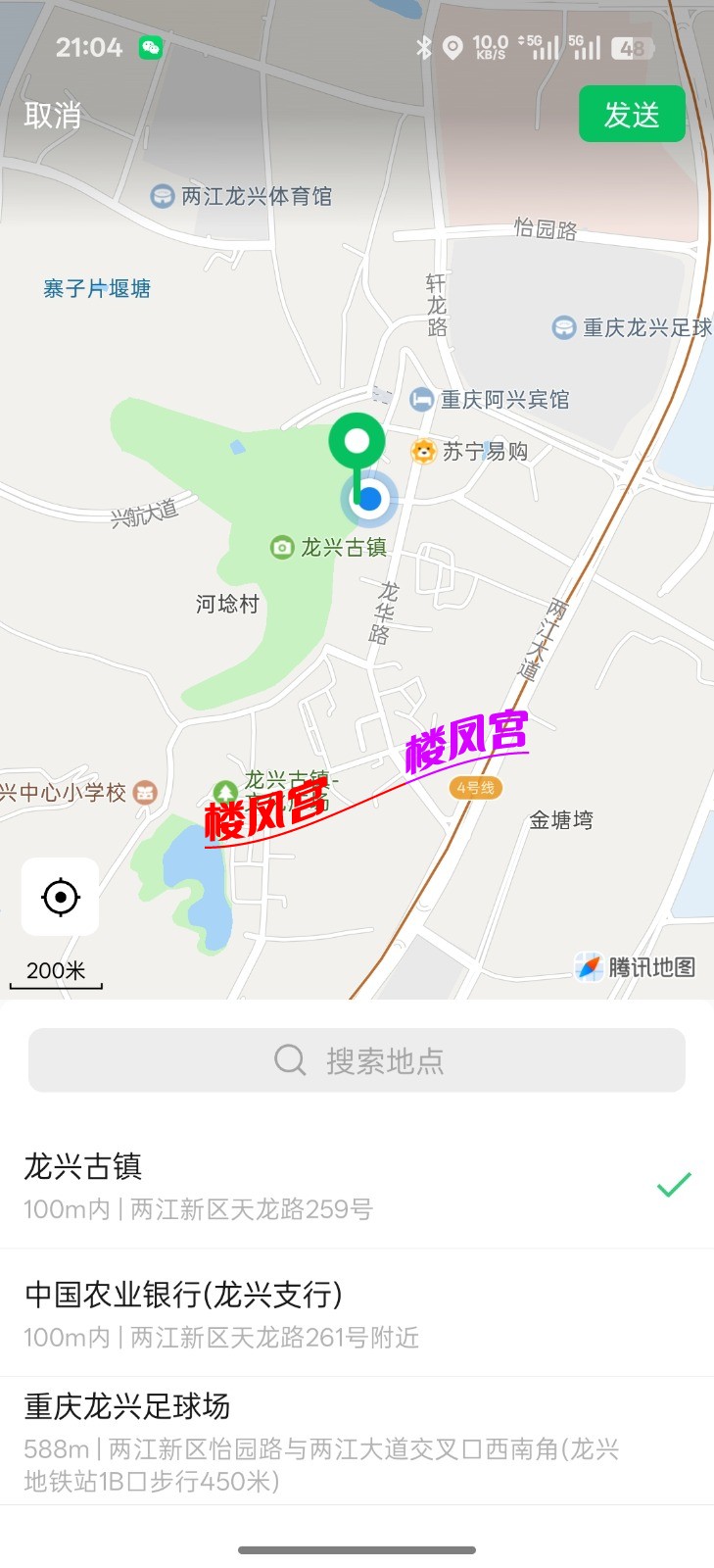Tap the 苏宁易购 store icon on the map
This screenshot has height=1568, width=714.
(x=423, y=452)
